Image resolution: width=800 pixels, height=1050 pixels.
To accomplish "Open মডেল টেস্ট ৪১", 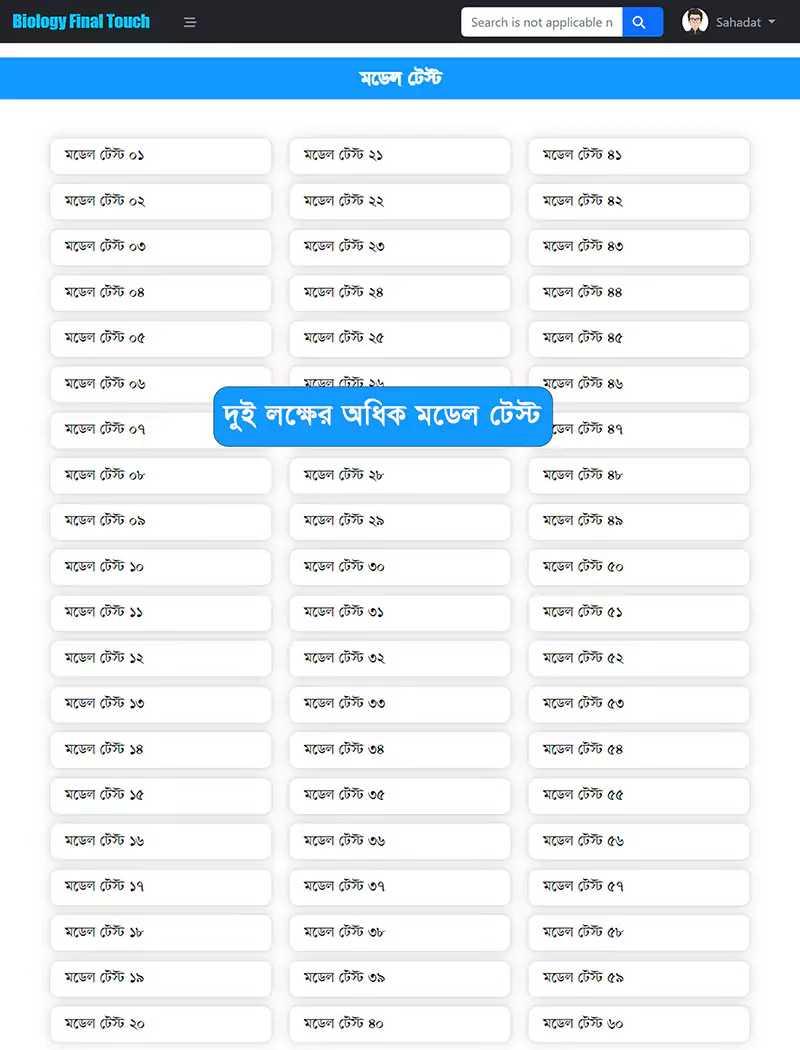I will [638, 155].
